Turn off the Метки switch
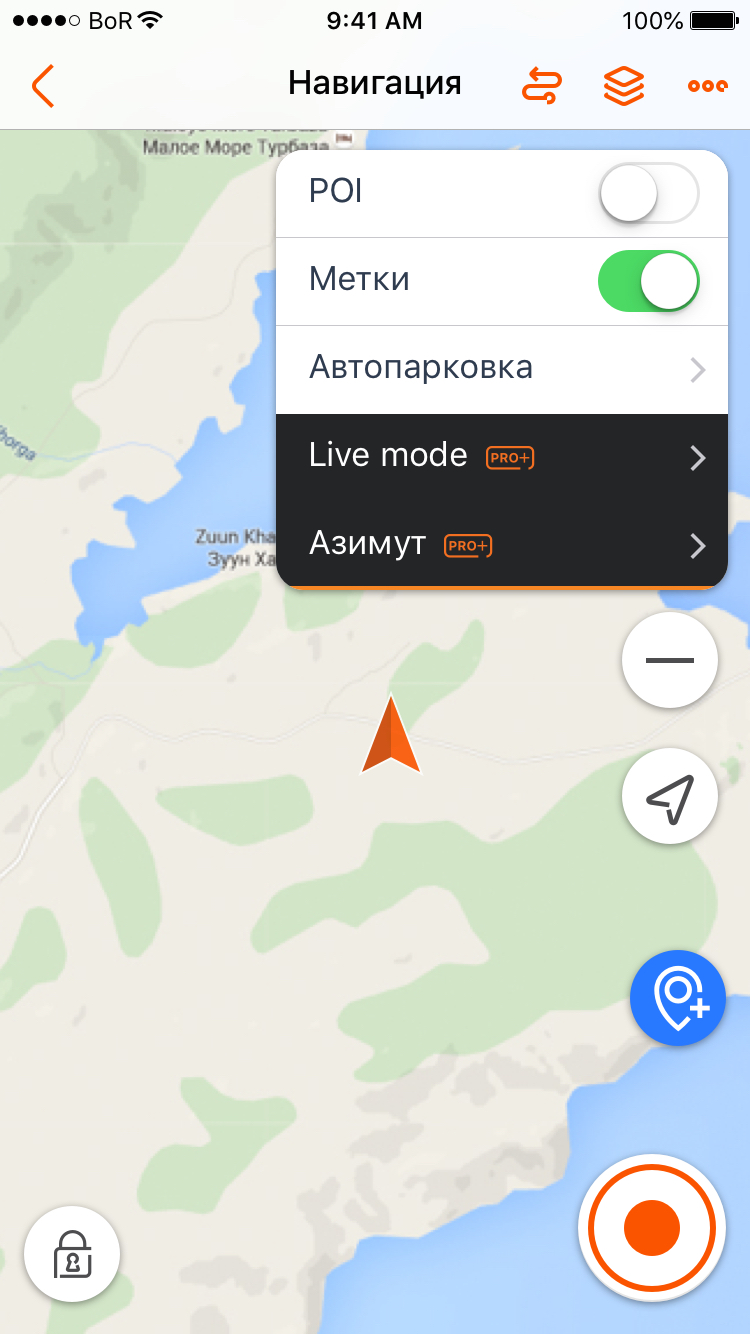 point(648,281)
